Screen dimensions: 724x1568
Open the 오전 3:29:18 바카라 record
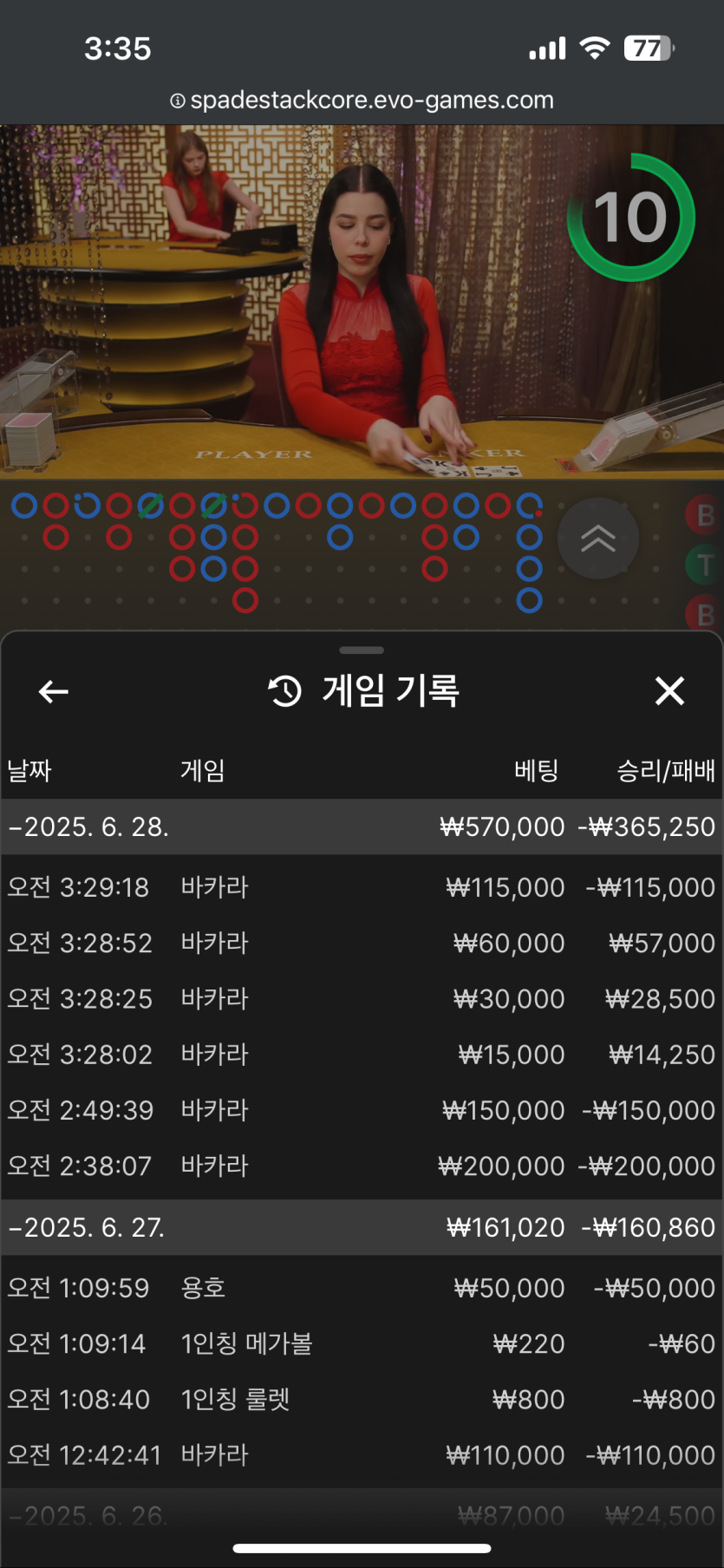362,887
